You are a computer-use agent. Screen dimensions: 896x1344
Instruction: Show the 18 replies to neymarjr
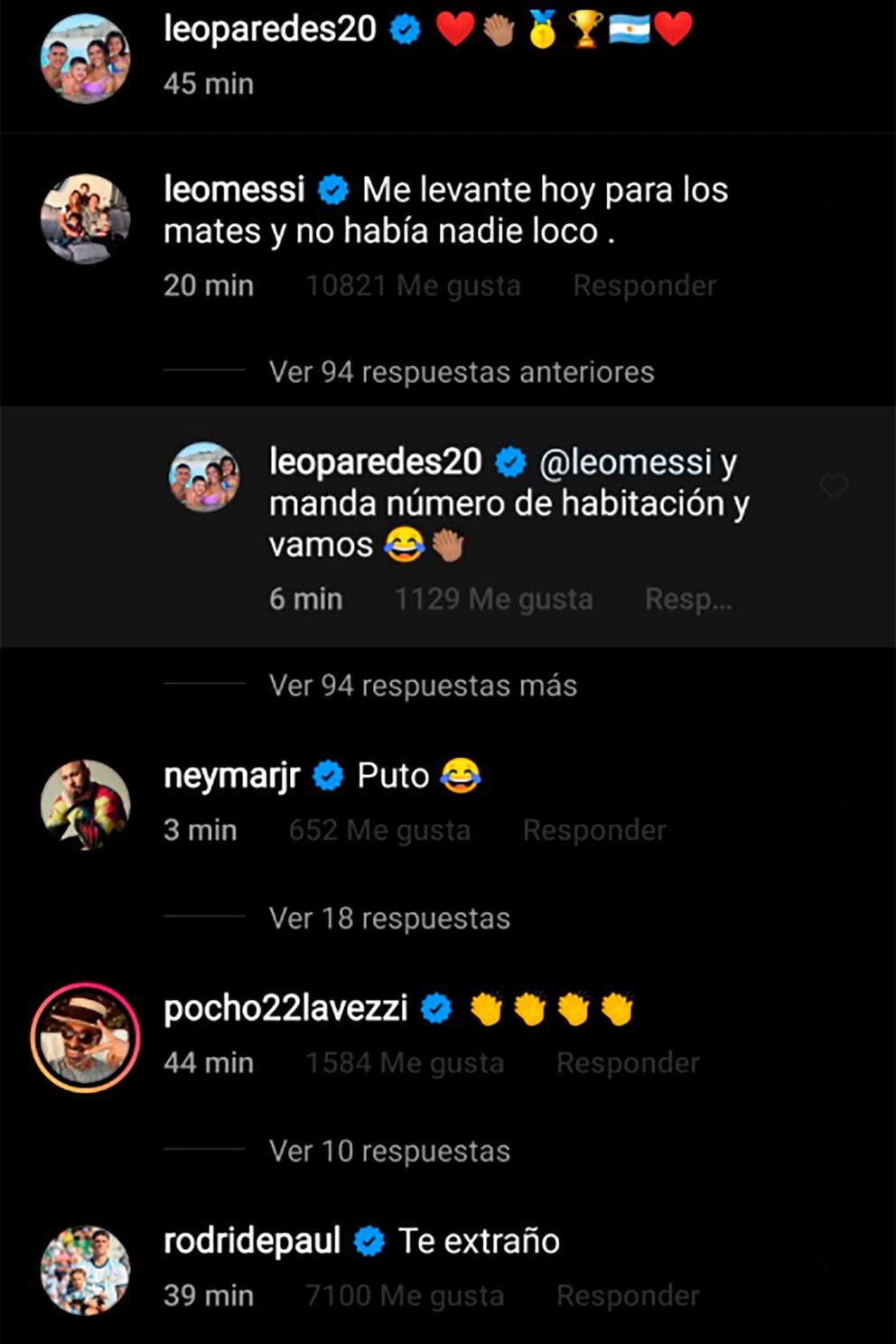pyautogui.click(x=389, y=919)
